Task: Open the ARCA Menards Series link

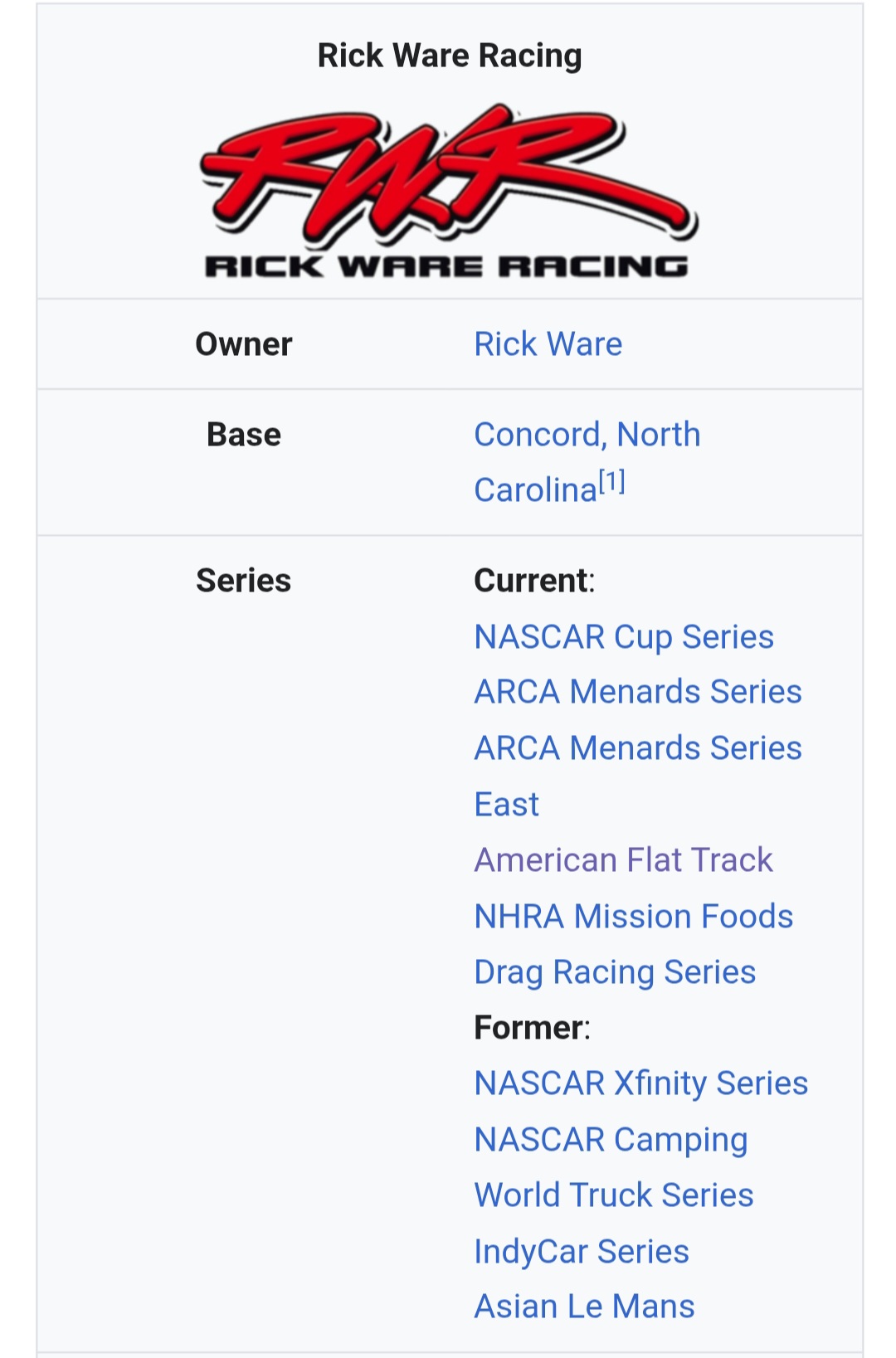Action: tap(637, 692)
